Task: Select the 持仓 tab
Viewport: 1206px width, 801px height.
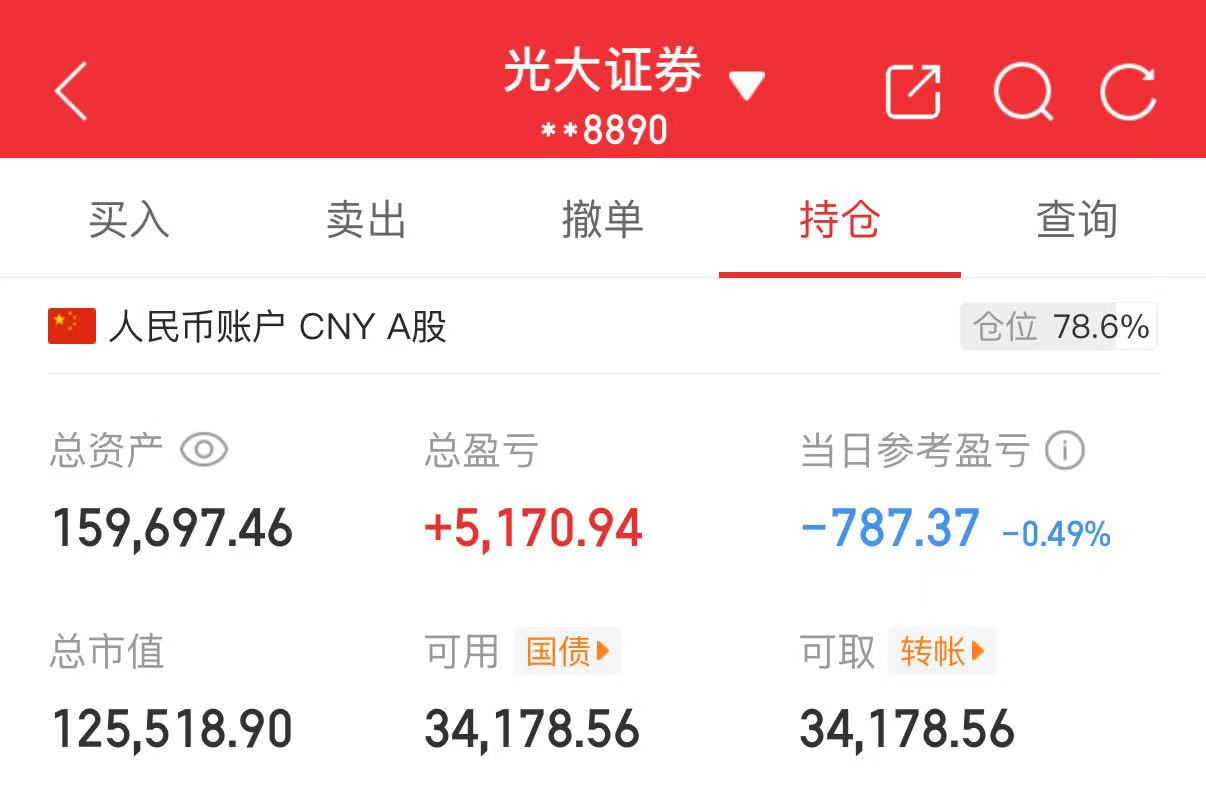Action: click(x=839, y=220)
